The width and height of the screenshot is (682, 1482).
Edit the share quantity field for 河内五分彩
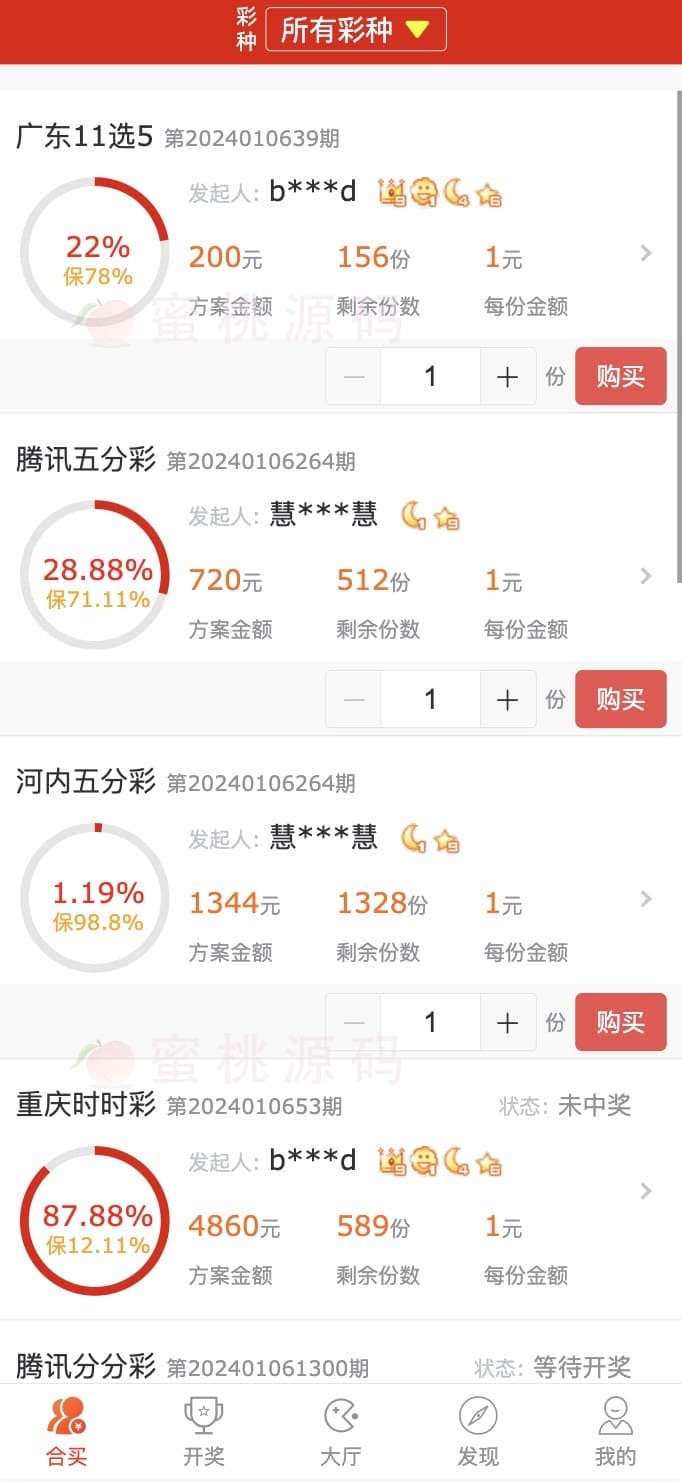click(x=430, y=1022)
